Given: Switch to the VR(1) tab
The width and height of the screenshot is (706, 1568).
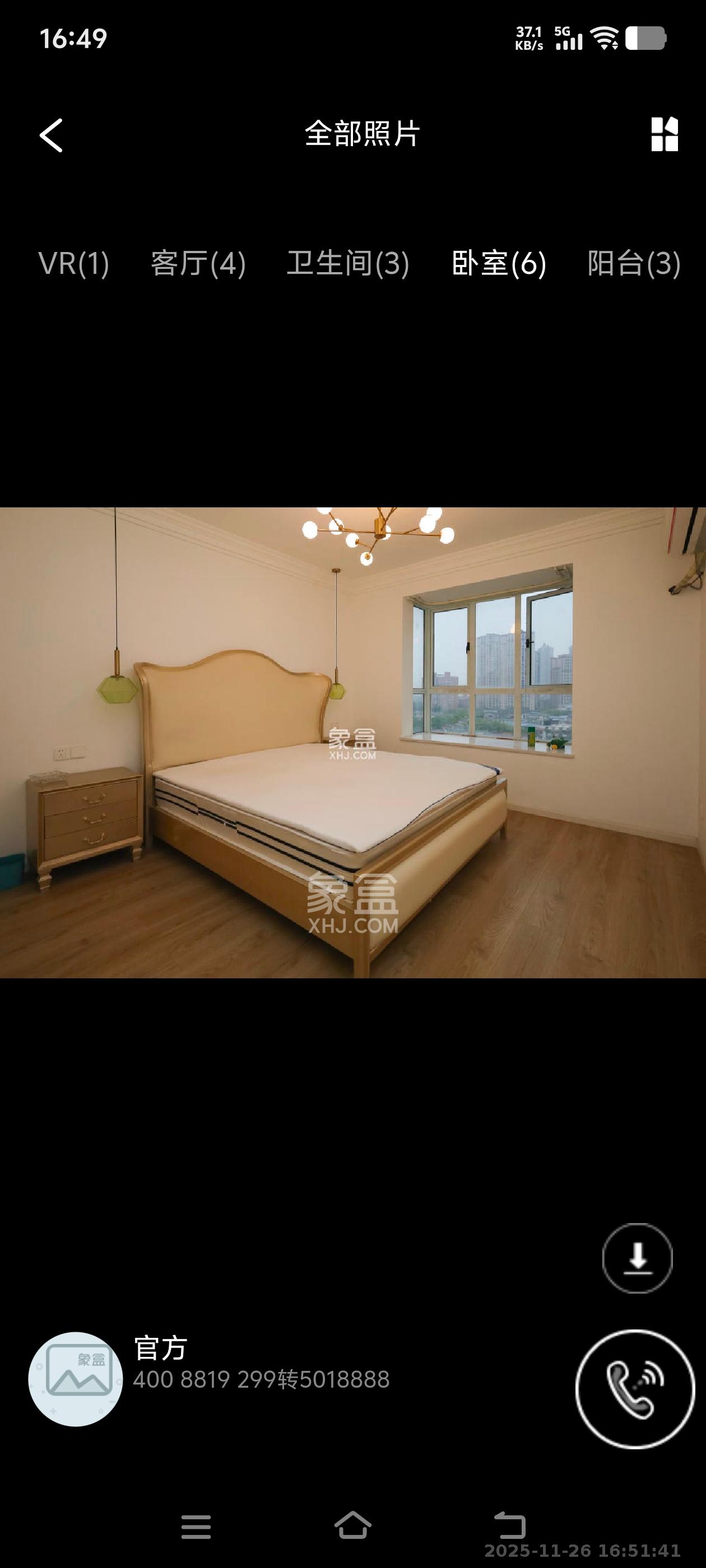Looking at the screenshot, I should click(74, 264).
